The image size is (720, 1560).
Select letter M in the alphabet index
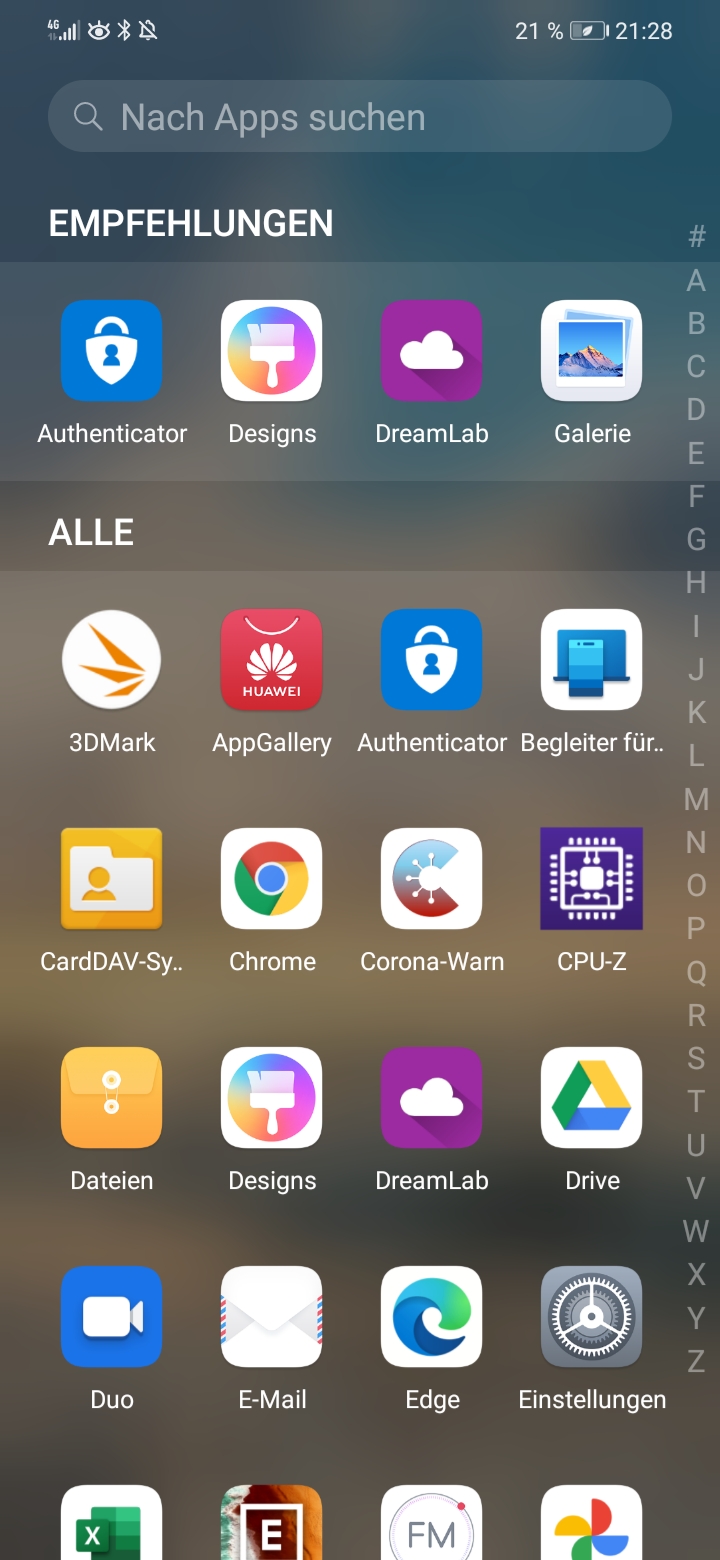point(696,799)
